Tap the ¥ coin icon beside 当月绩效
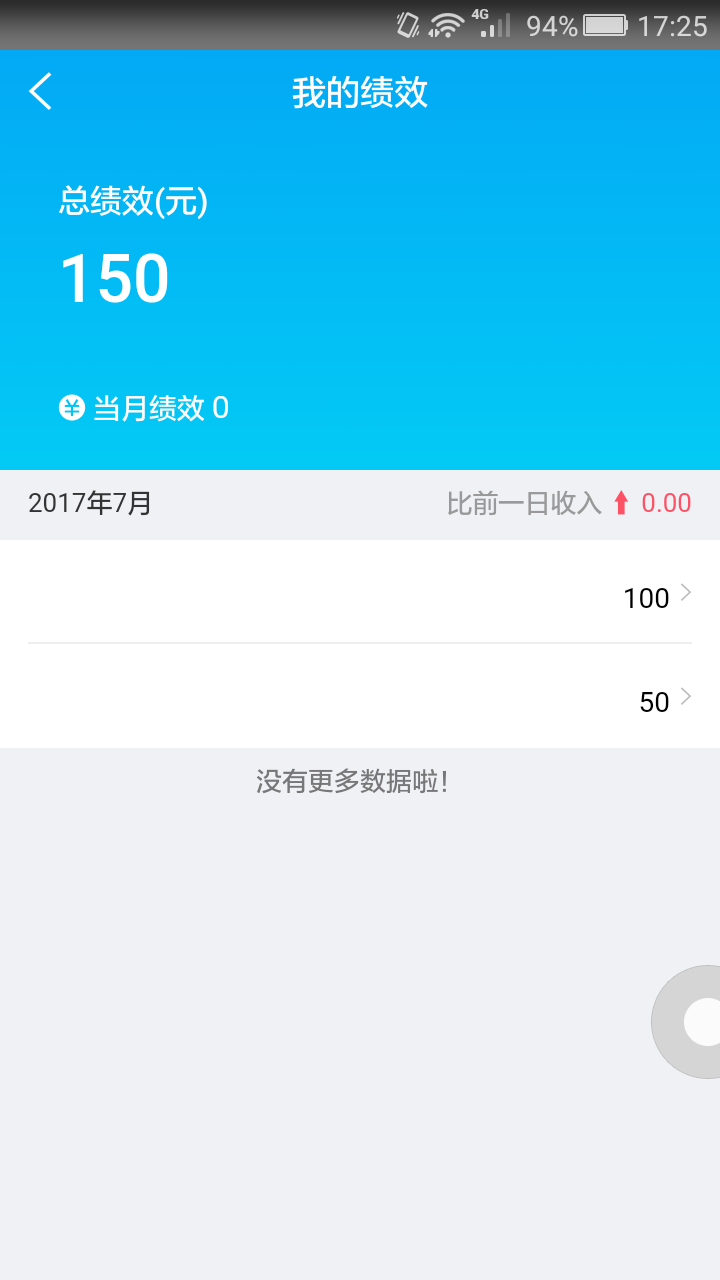 (70, 408)
